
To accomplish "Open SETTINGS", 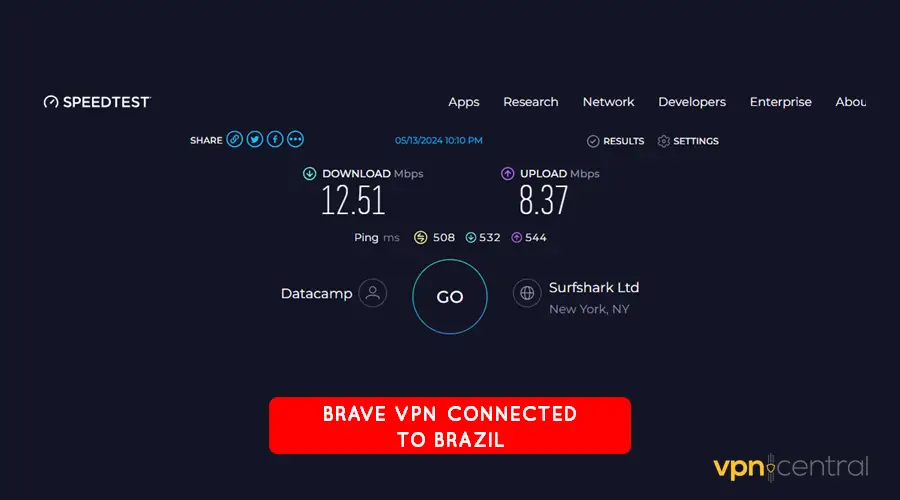I will coord(688,141).
